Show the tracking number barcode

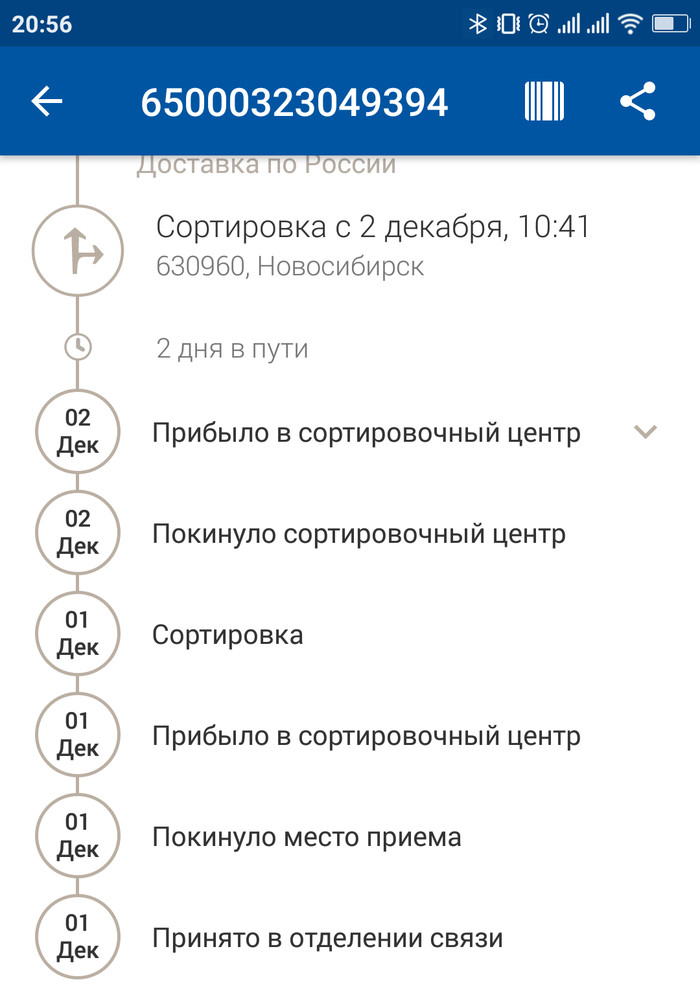pyautogui.click(x=544, y=102)
